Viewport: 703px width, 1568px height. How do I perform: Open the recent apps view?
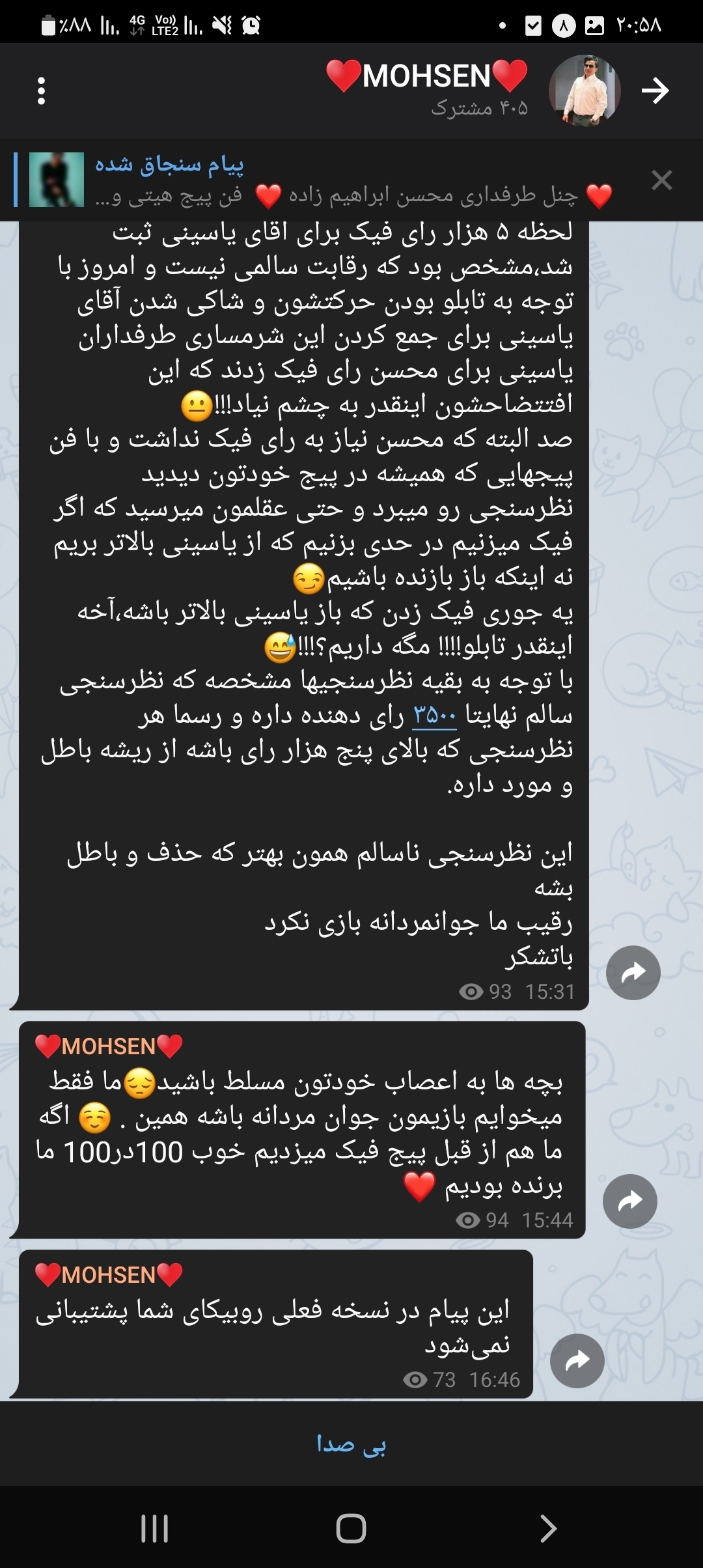pyautogui.click(x=155, y=1528)
